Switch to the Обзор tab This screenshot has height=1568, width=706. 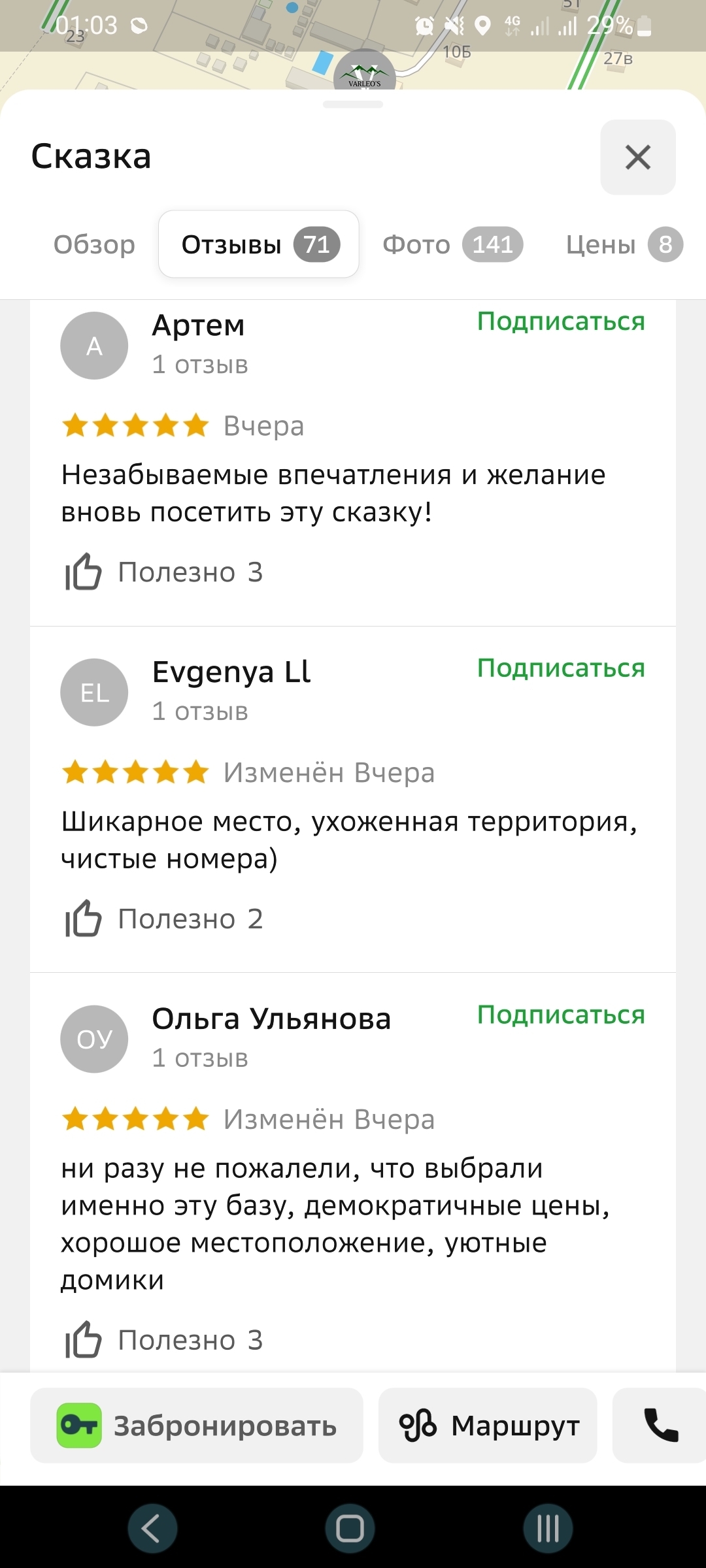[94, 244]
